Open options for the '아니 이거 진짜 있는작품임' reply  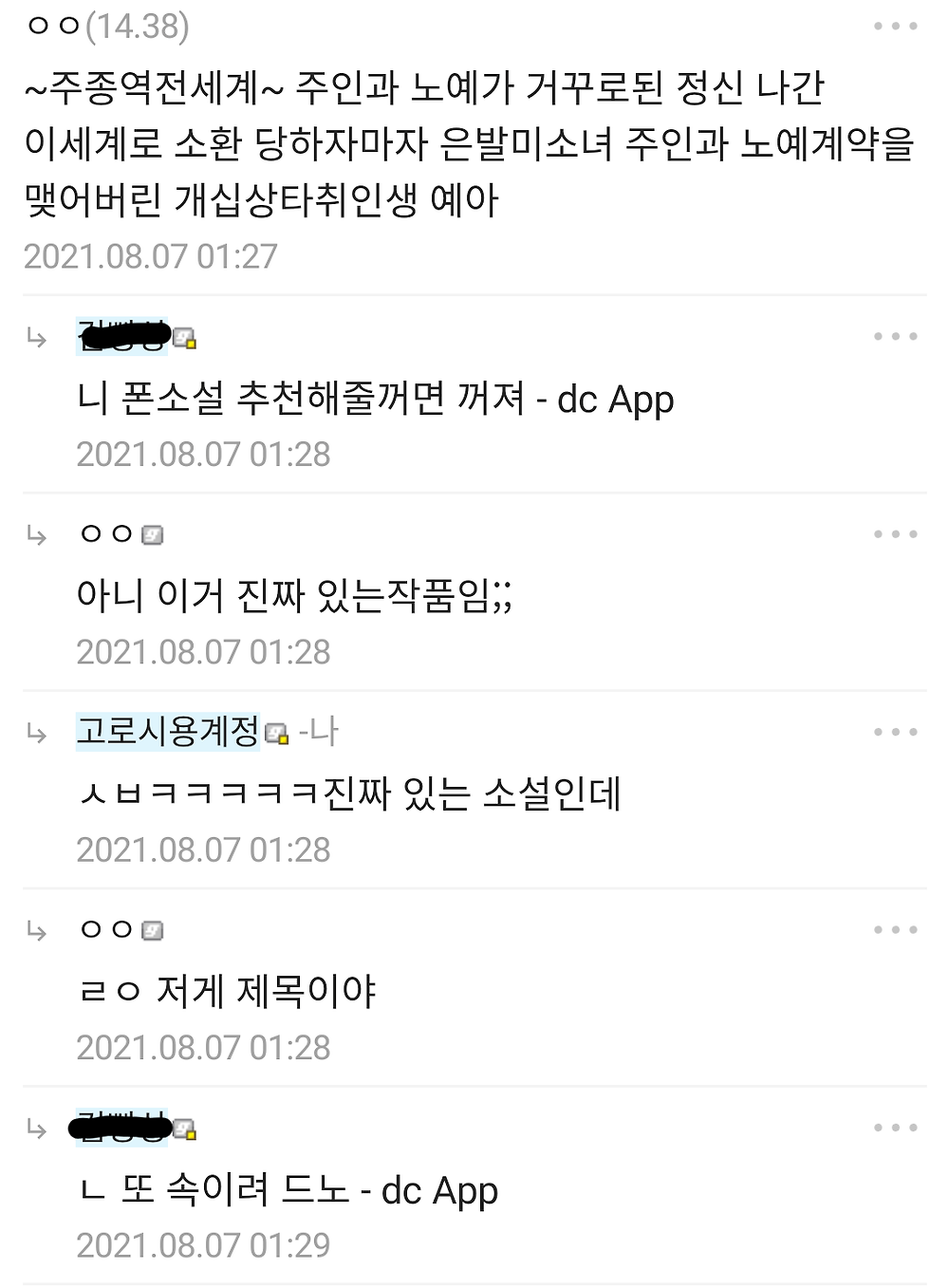point(895,534)
